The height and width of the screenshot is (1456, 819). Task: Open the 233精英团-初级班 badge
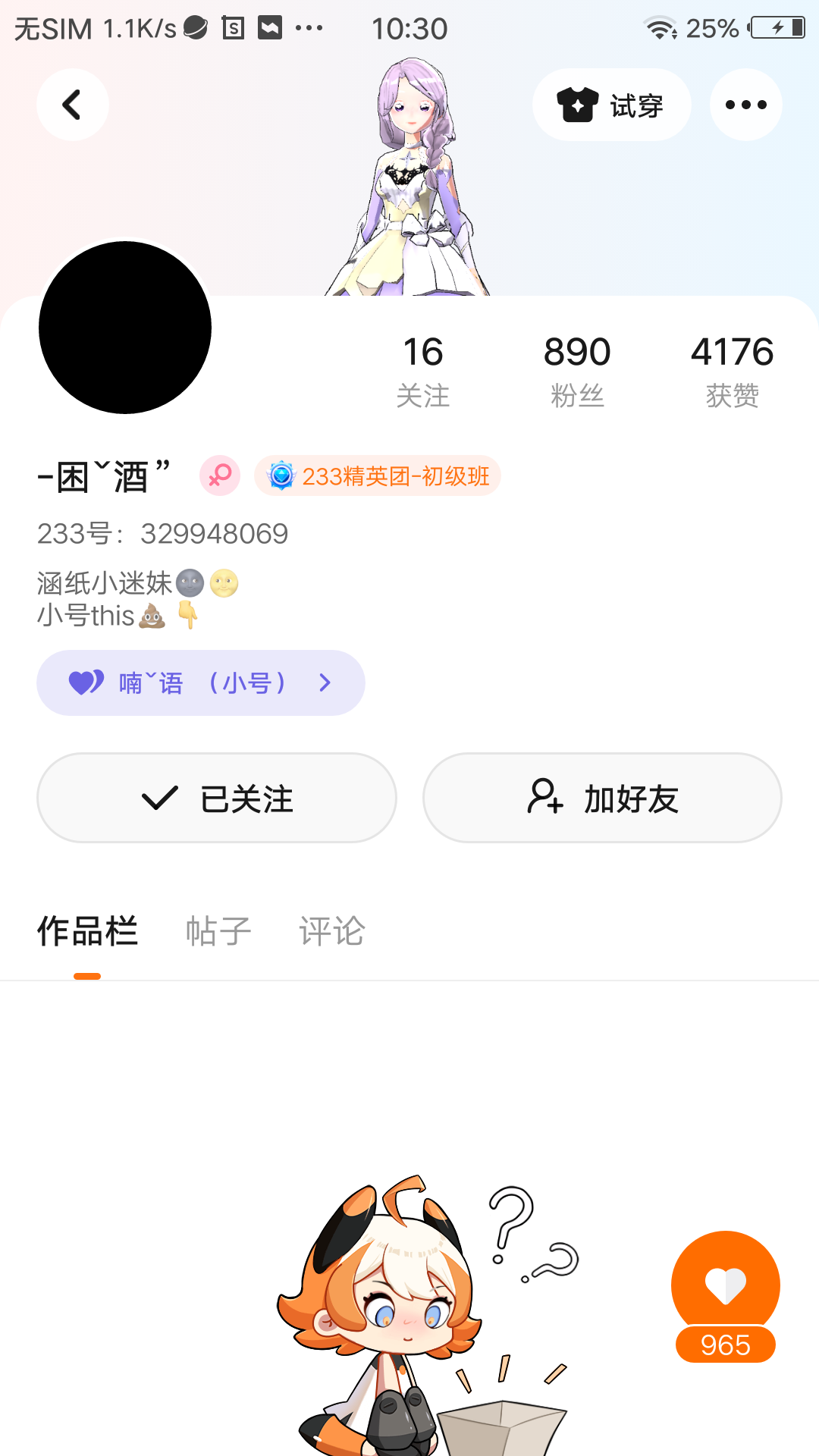[378, 476]
